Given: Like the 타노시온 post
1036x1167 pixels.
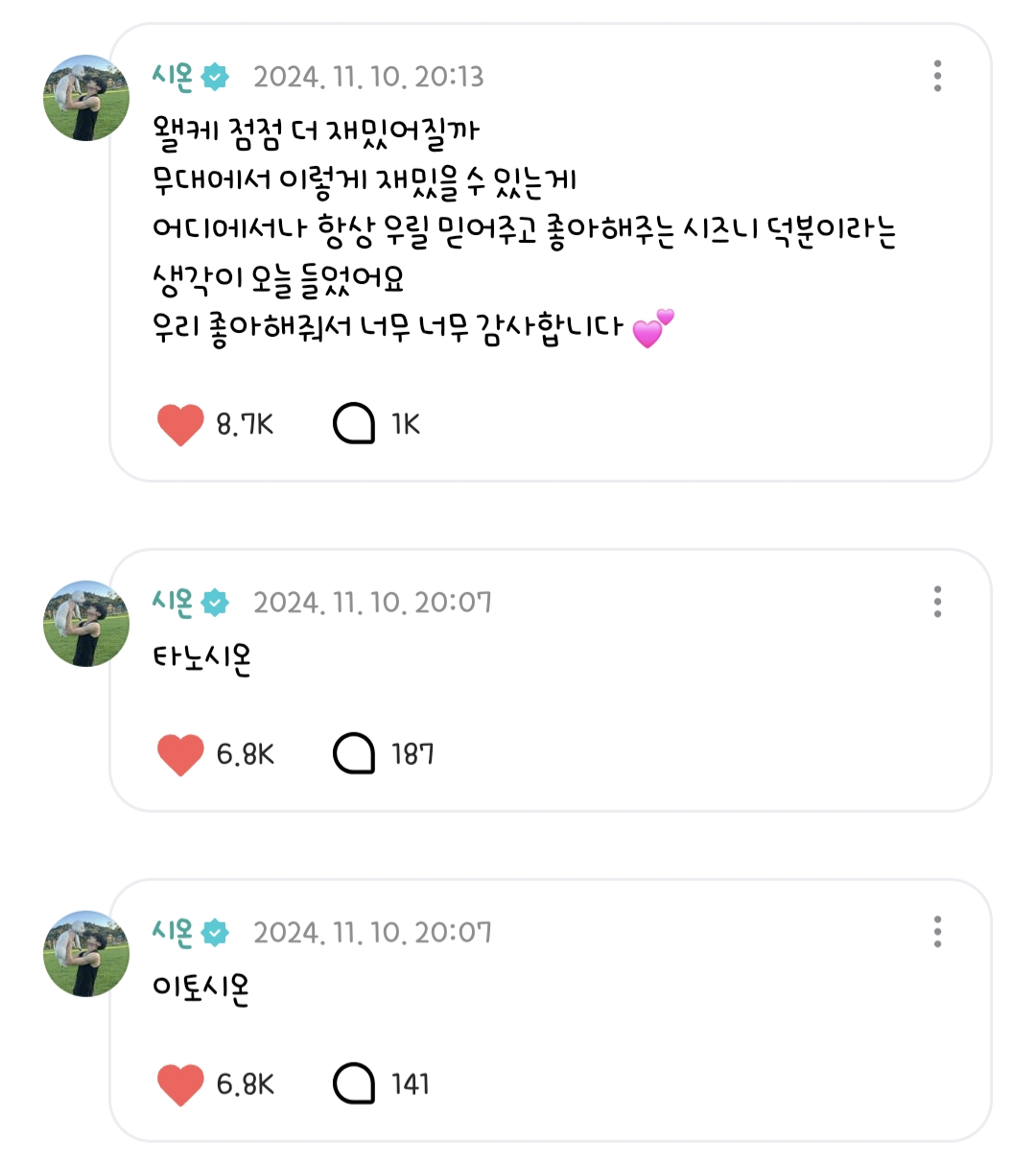Looking at the screenshot, I should tap(180, 754).
